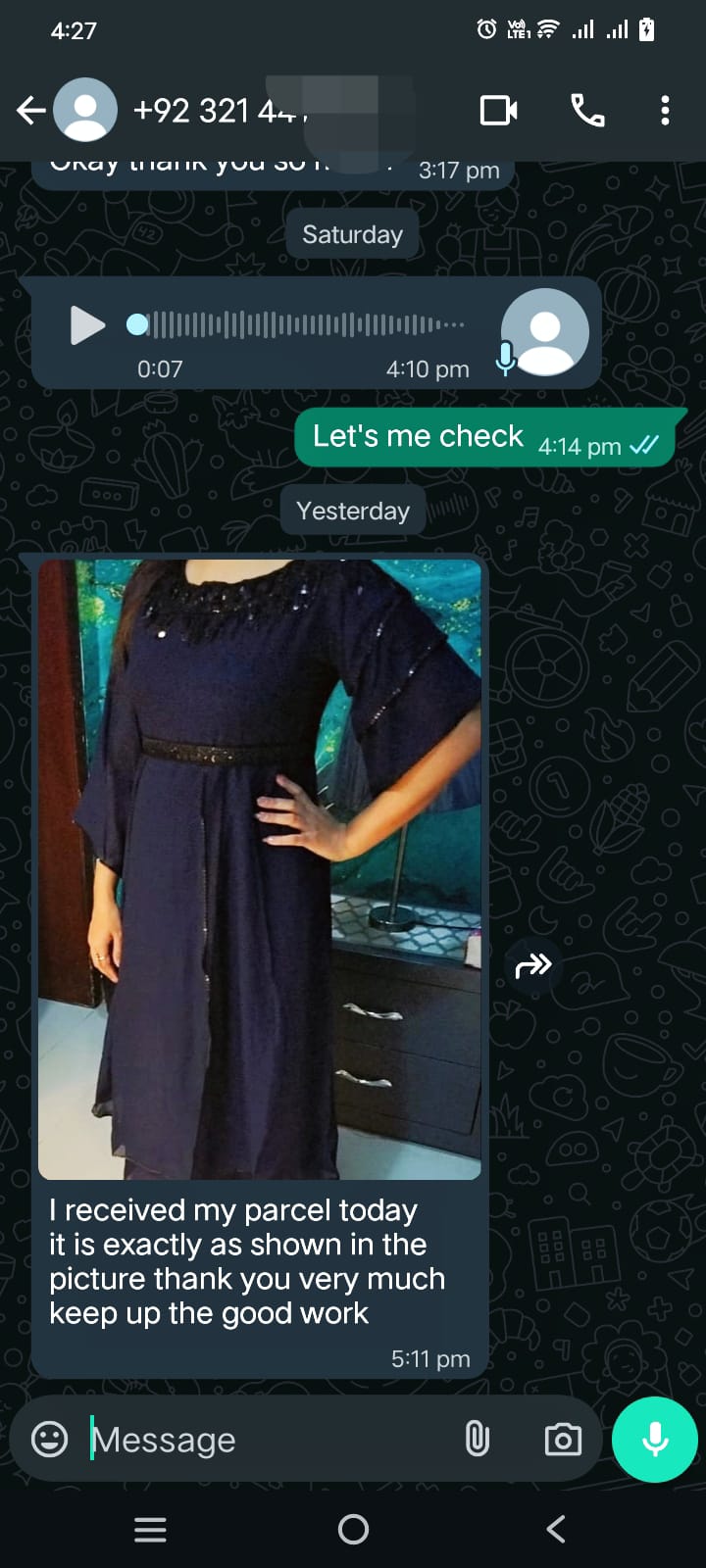Screen dimensions: 706x1568
Task: Go to the system home screen
Action: coord(353,1529)
